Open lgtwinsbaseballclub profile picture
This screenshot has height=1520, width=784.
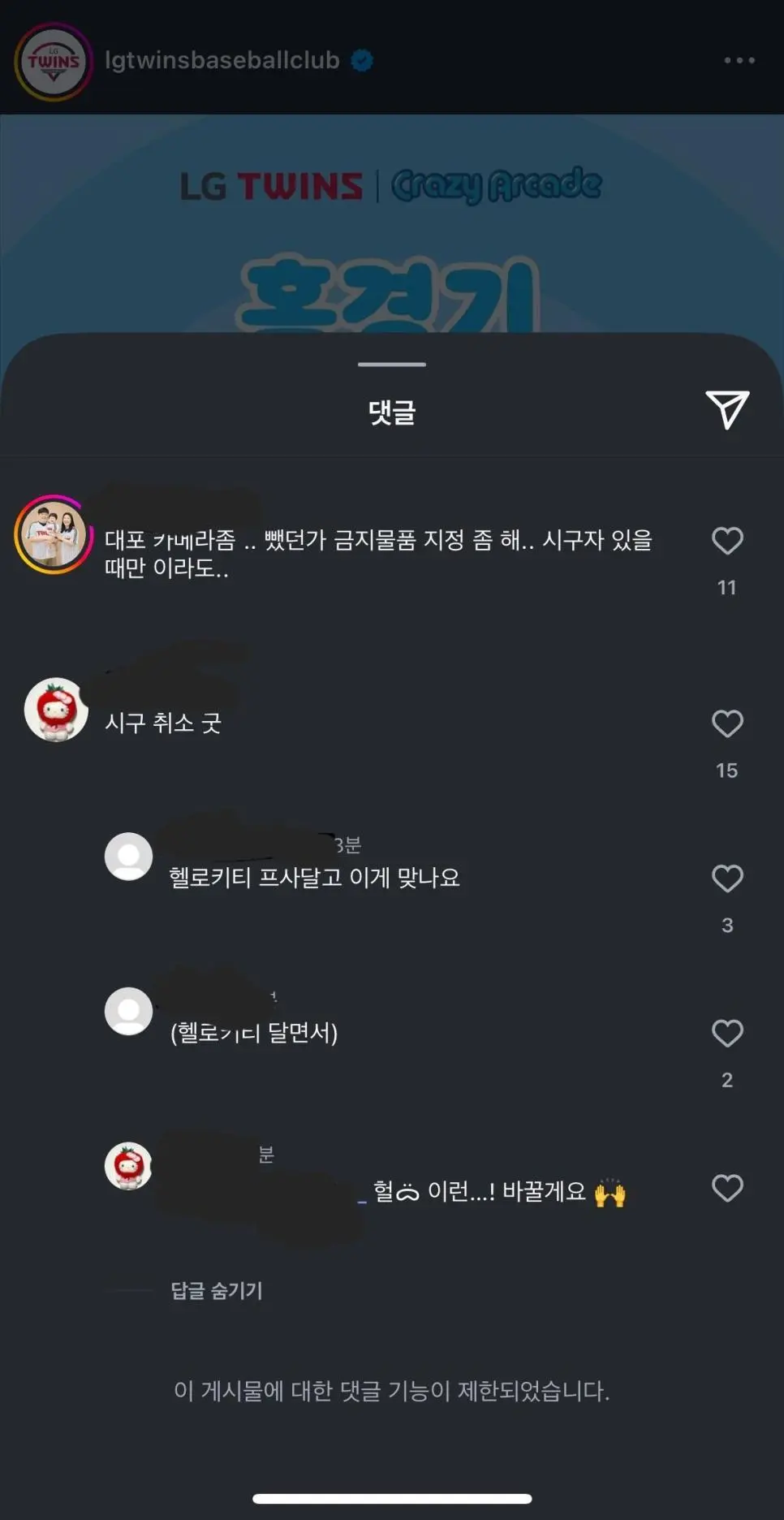click(54, 62)
